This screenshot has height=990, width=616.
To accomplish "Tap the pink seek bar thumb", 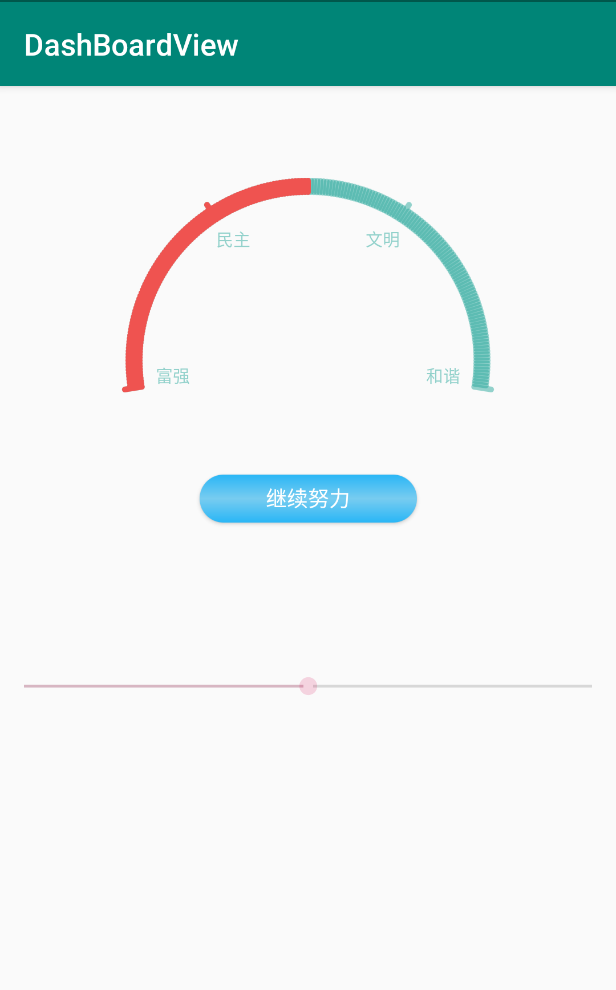I will pos(308,686).
